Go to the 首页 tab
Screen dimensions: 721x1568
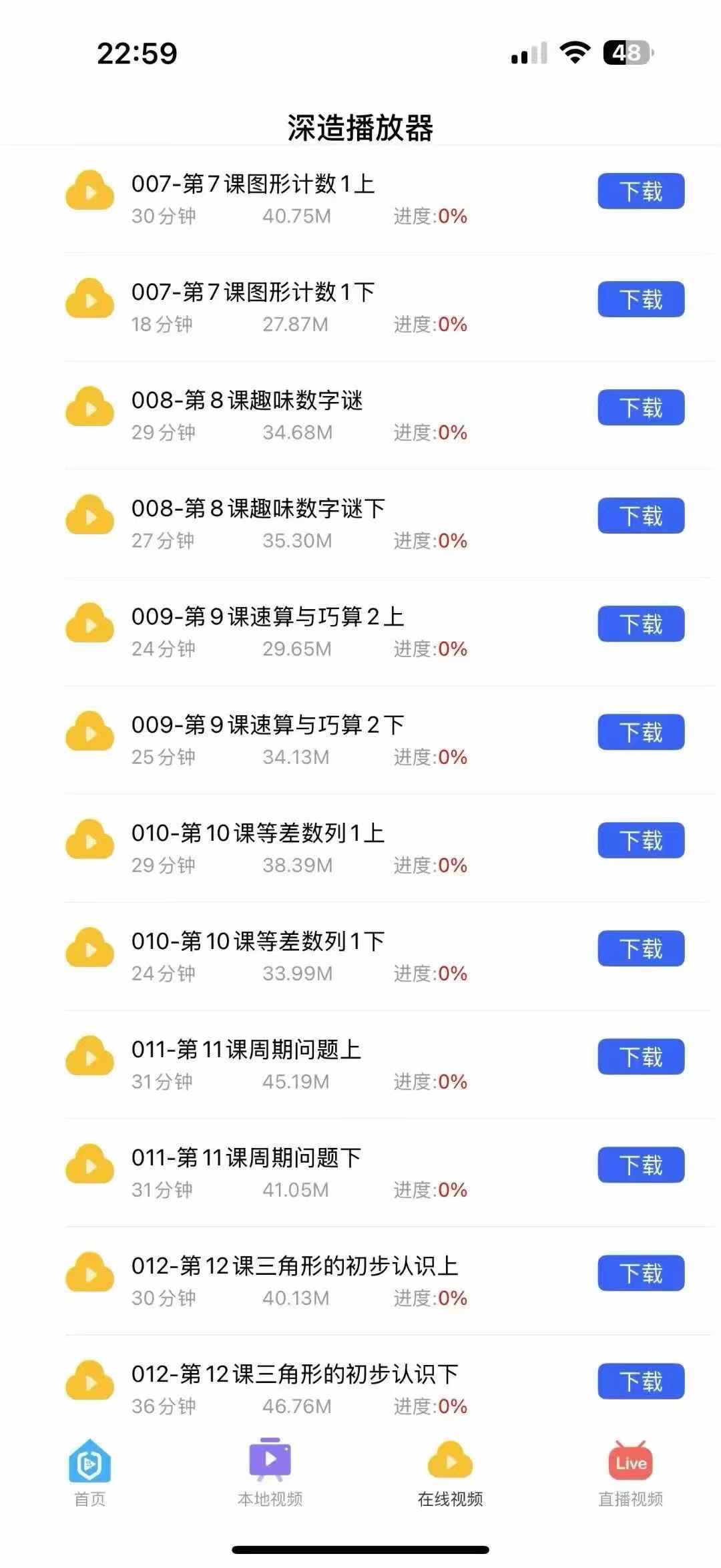pyautogui.click(x=89, y=1473)
